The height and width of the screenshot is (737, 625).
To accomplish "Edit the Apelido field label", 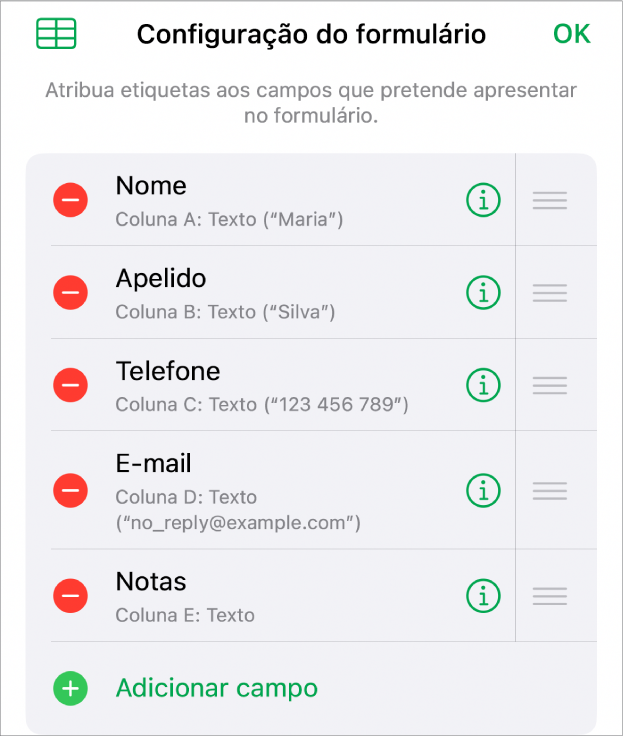I will [161, 278].
